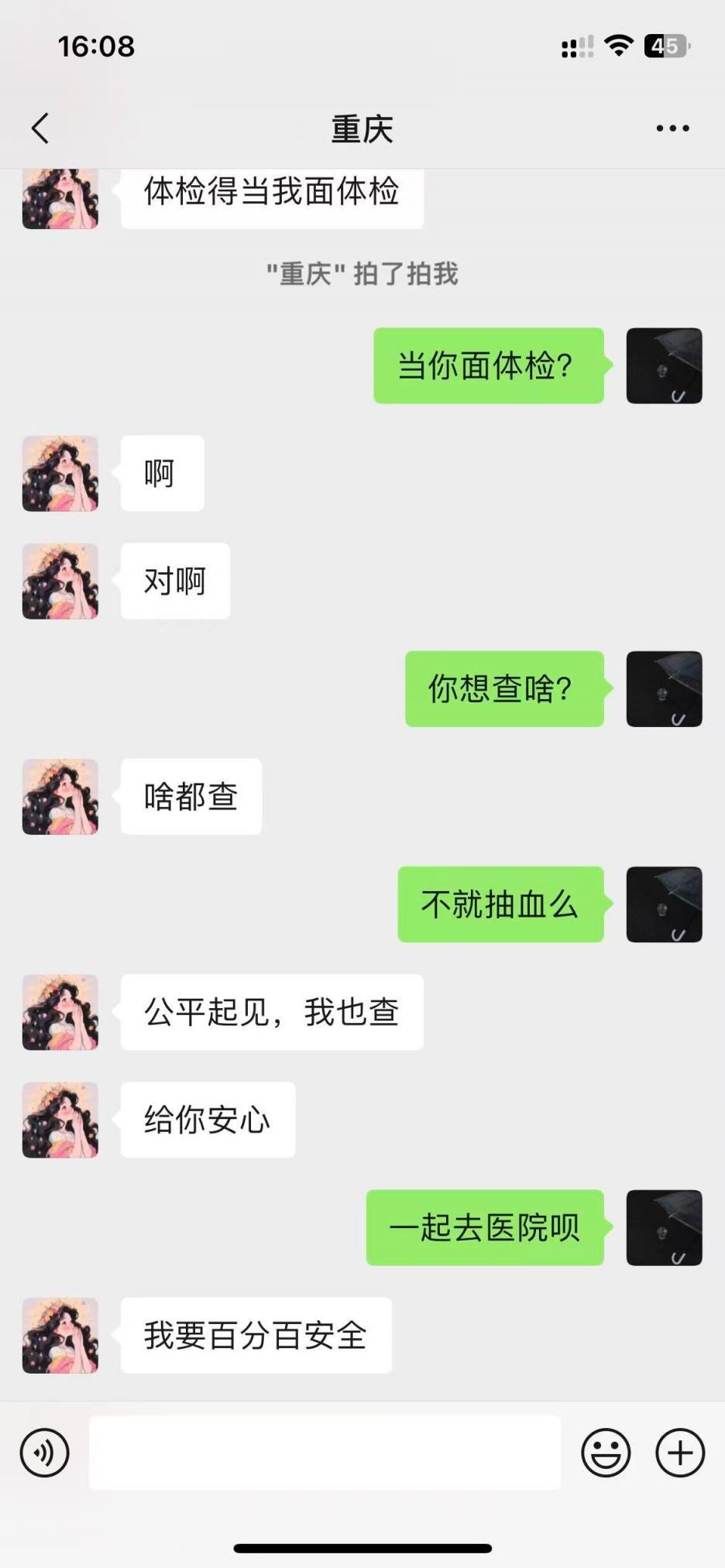The image size is (725, 1568).
Task: Go back to the chat list
Action: 40,129
